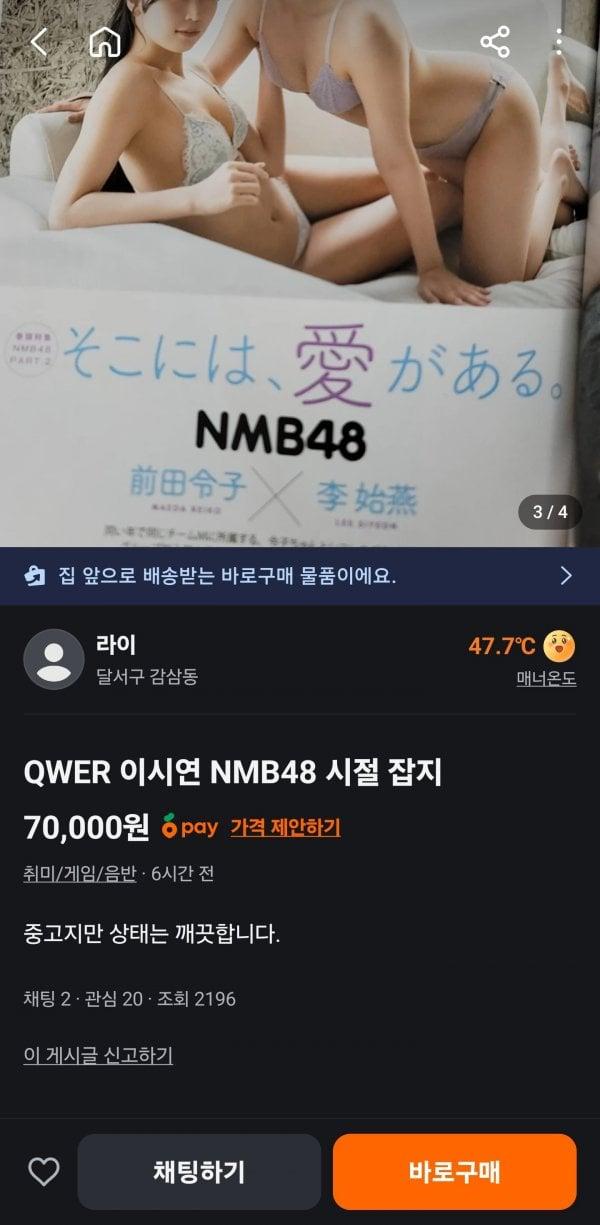Start a chat with 채팅하기
The height and width of the screenshot is (1225, 600).
(x=199, y=1171)
